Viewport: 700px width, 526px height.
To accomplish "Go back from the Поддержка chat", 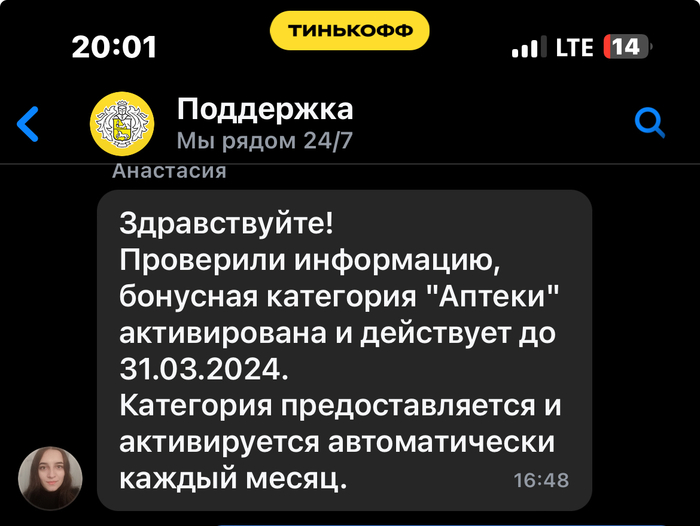I will [30, 124].
